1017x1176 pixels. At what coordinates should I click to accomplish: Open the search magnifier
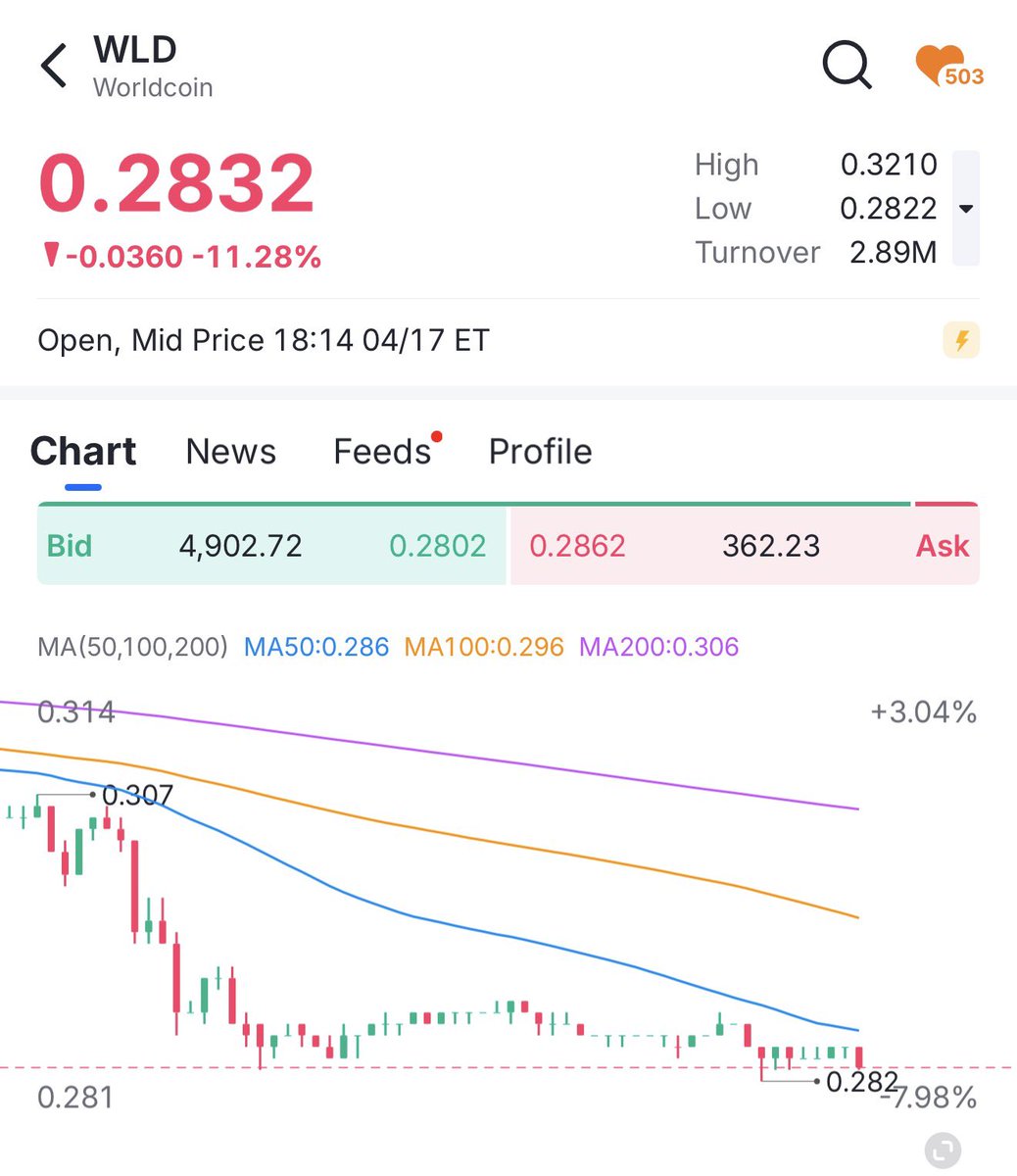(x=847, y=66)
